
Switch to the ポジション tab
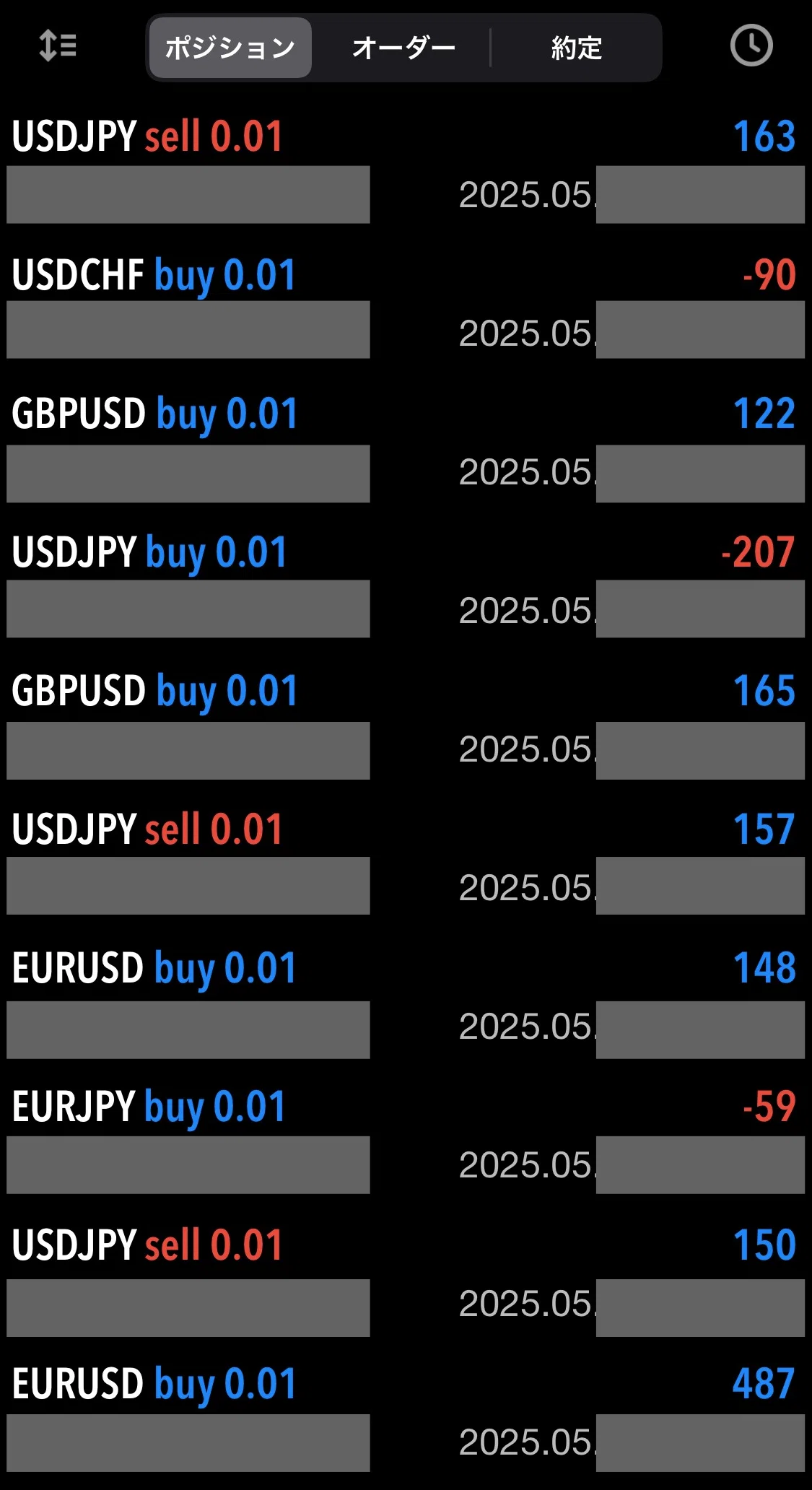click(230, 48)
